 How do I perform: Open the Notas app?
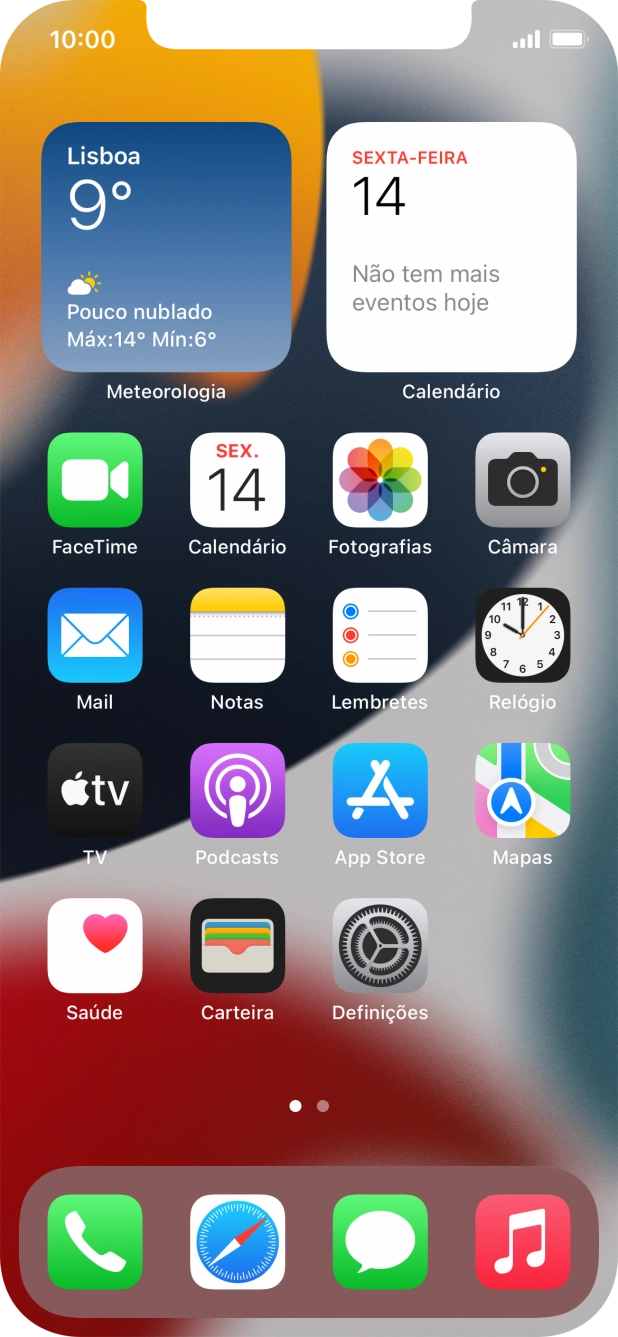coord(237,635)
